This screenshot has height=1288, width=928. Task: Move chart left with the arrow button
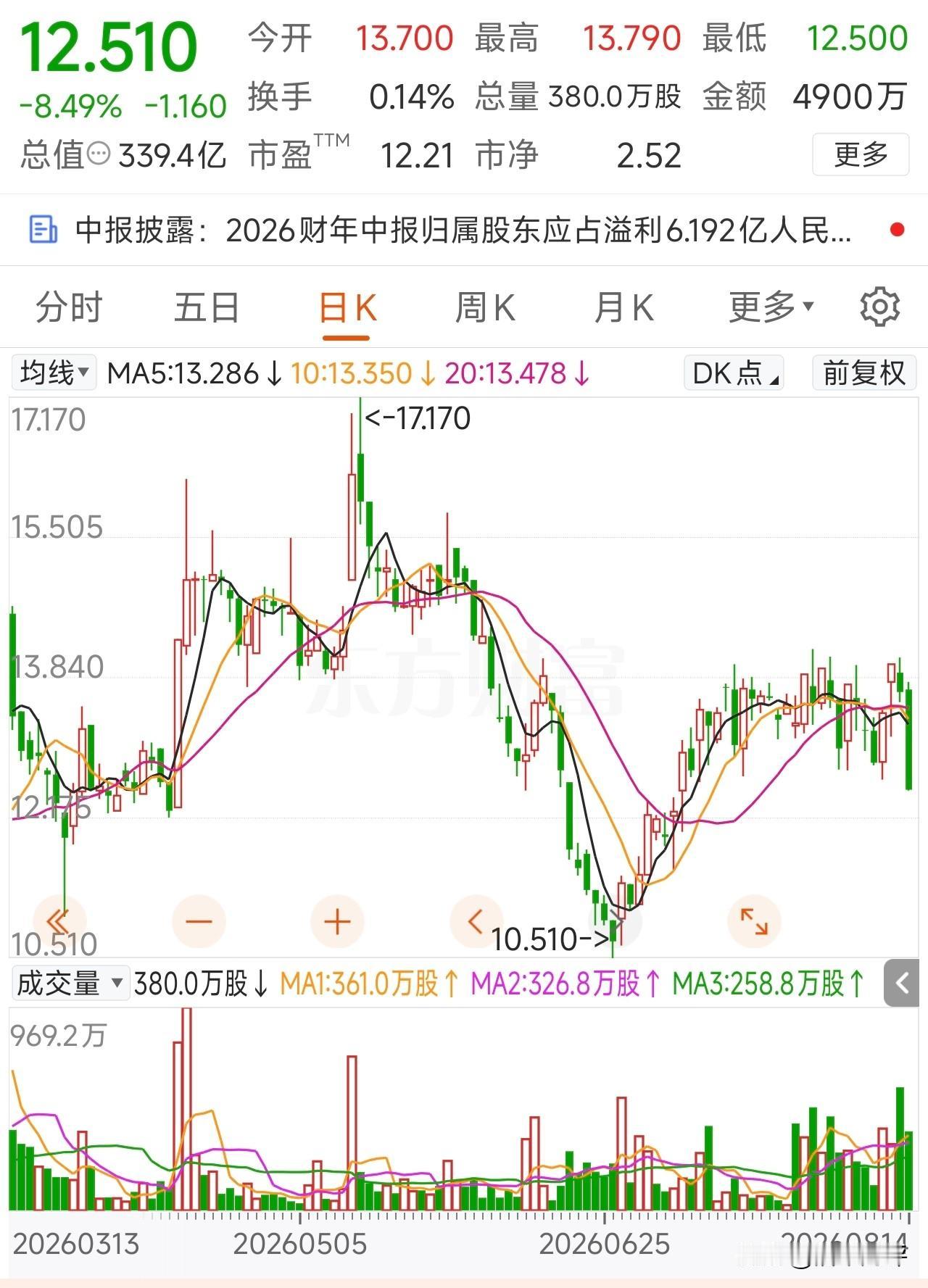point(476,922)
